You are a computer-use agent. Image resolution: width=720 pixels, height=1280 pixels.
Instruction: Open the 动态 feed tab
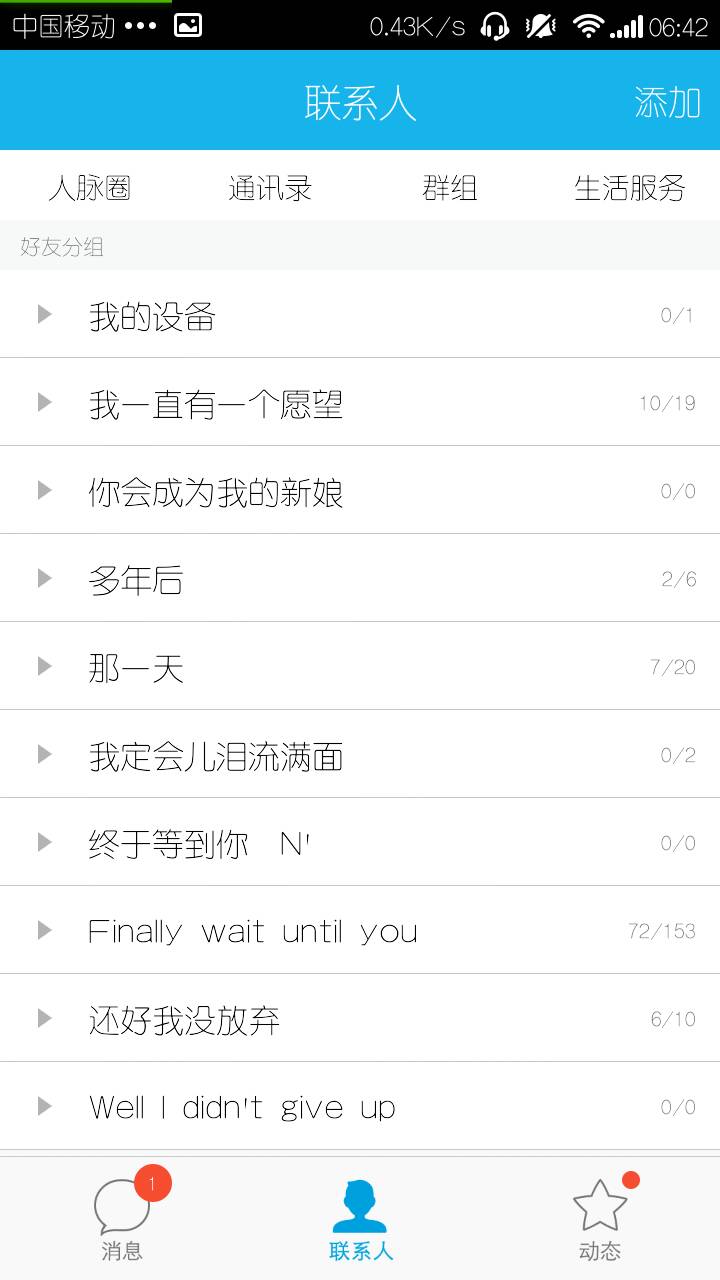pyautogui.click(x=600, y=1217)
